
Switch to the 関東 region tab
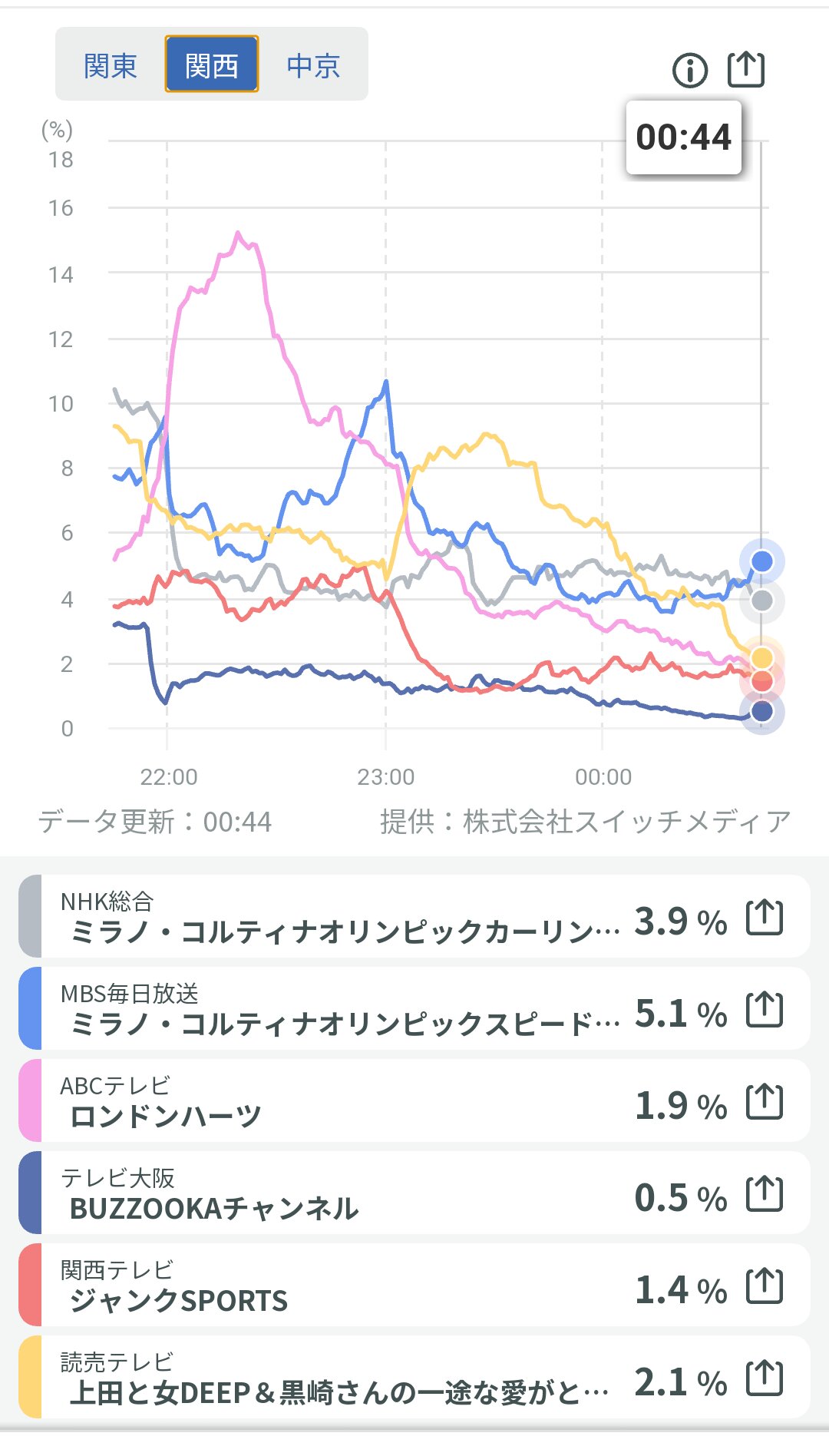(111, 65)
